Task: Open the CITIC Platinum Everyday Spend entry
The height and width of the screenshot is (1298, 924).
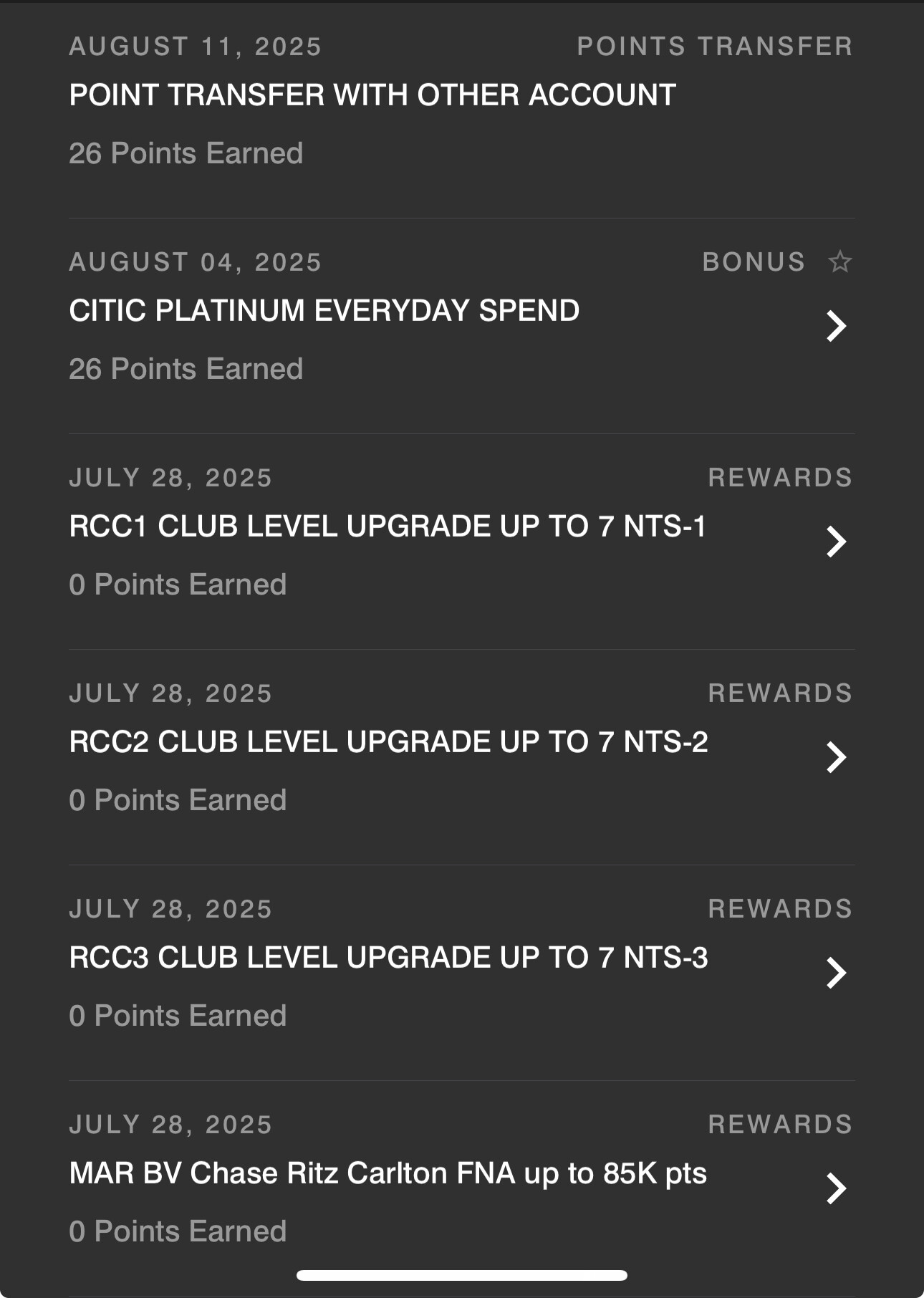Action: click(x=835, y=326)
